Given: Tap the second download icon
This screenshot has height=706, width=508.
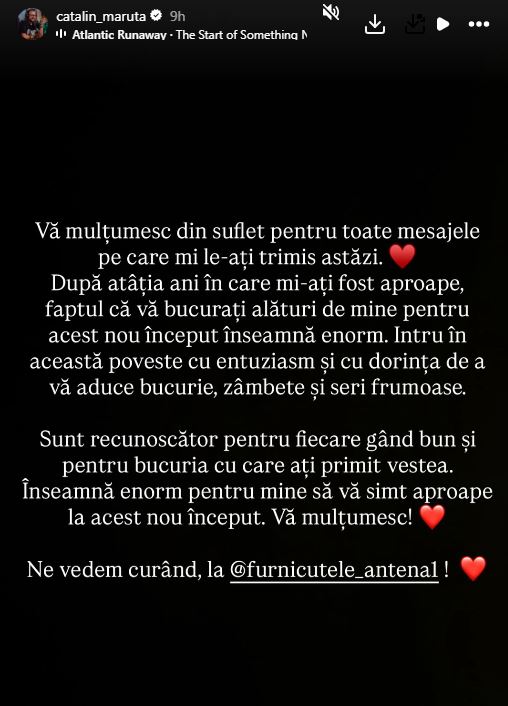Looking at the screenshot, I should [415, 24].
